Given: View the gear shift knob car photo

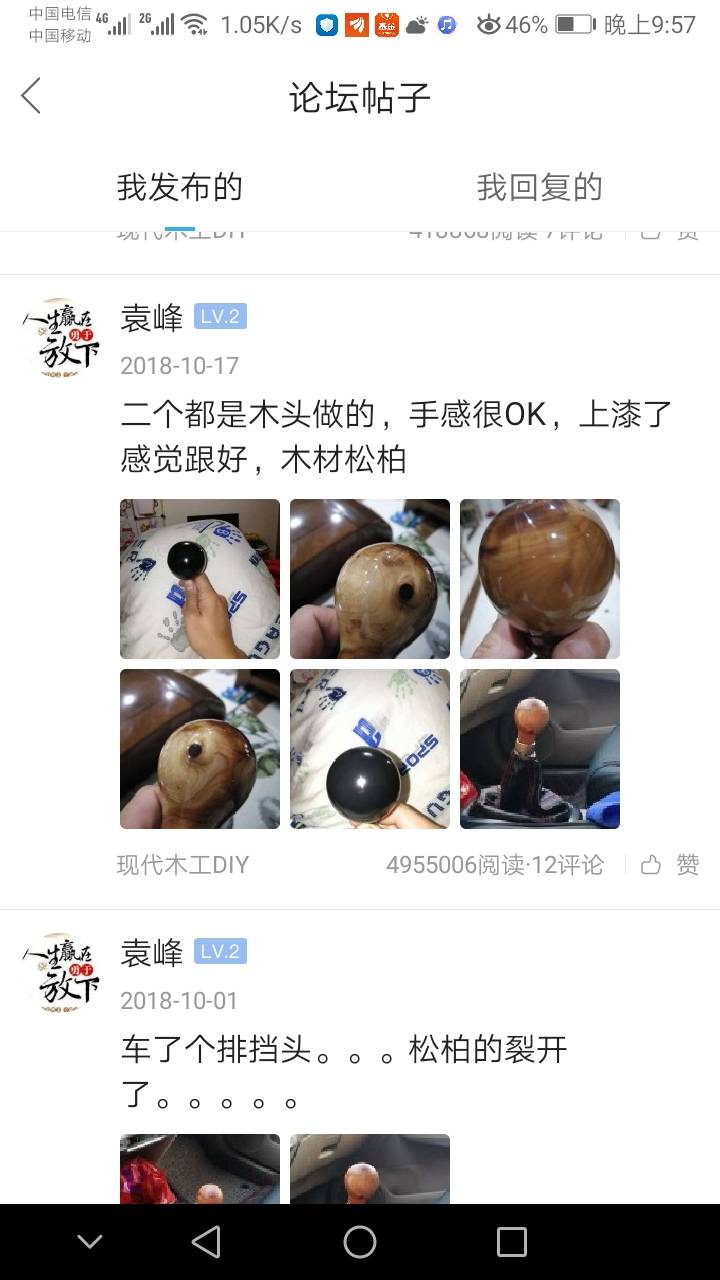Looking at the screenshot, I should pos(540,749).
